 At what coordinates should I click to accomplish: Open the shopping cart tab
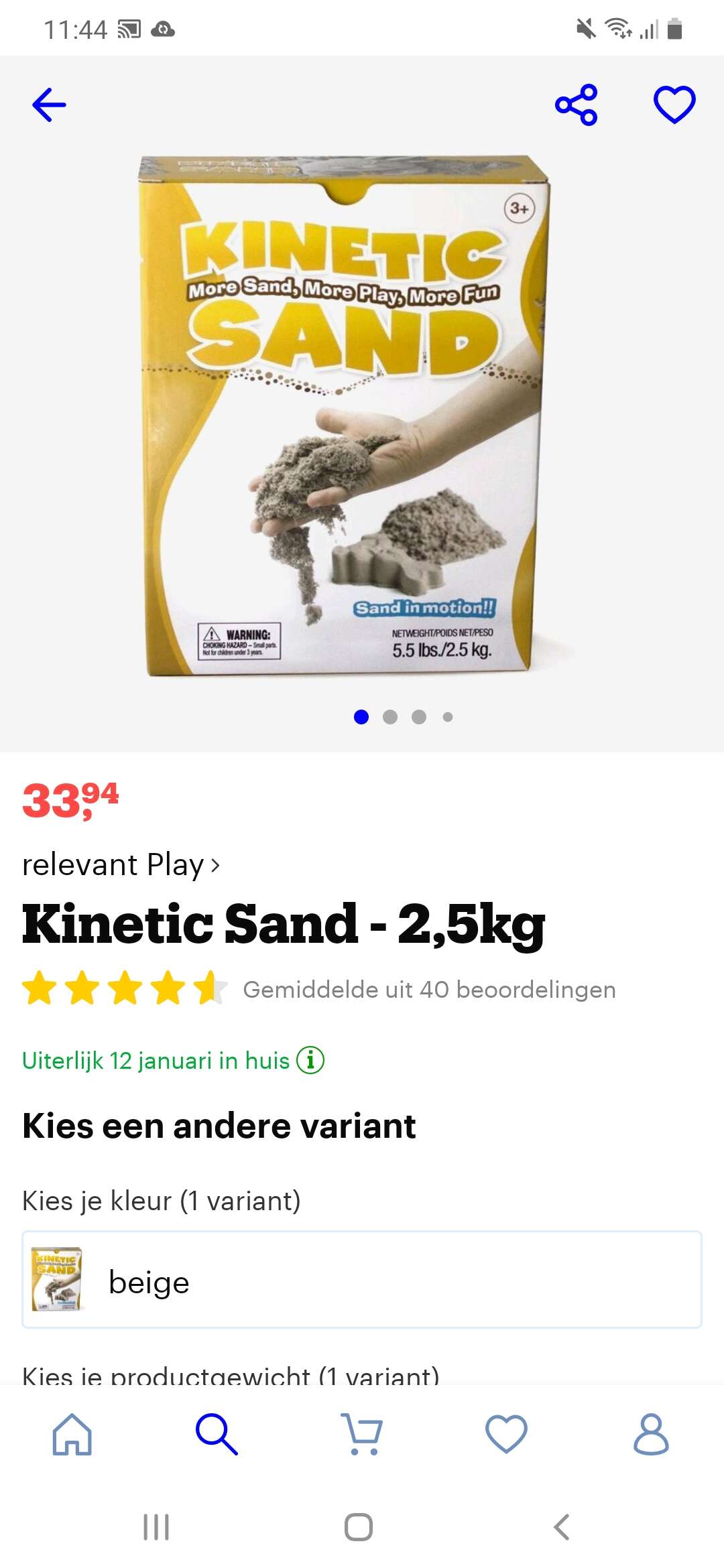pos(362,1434)
